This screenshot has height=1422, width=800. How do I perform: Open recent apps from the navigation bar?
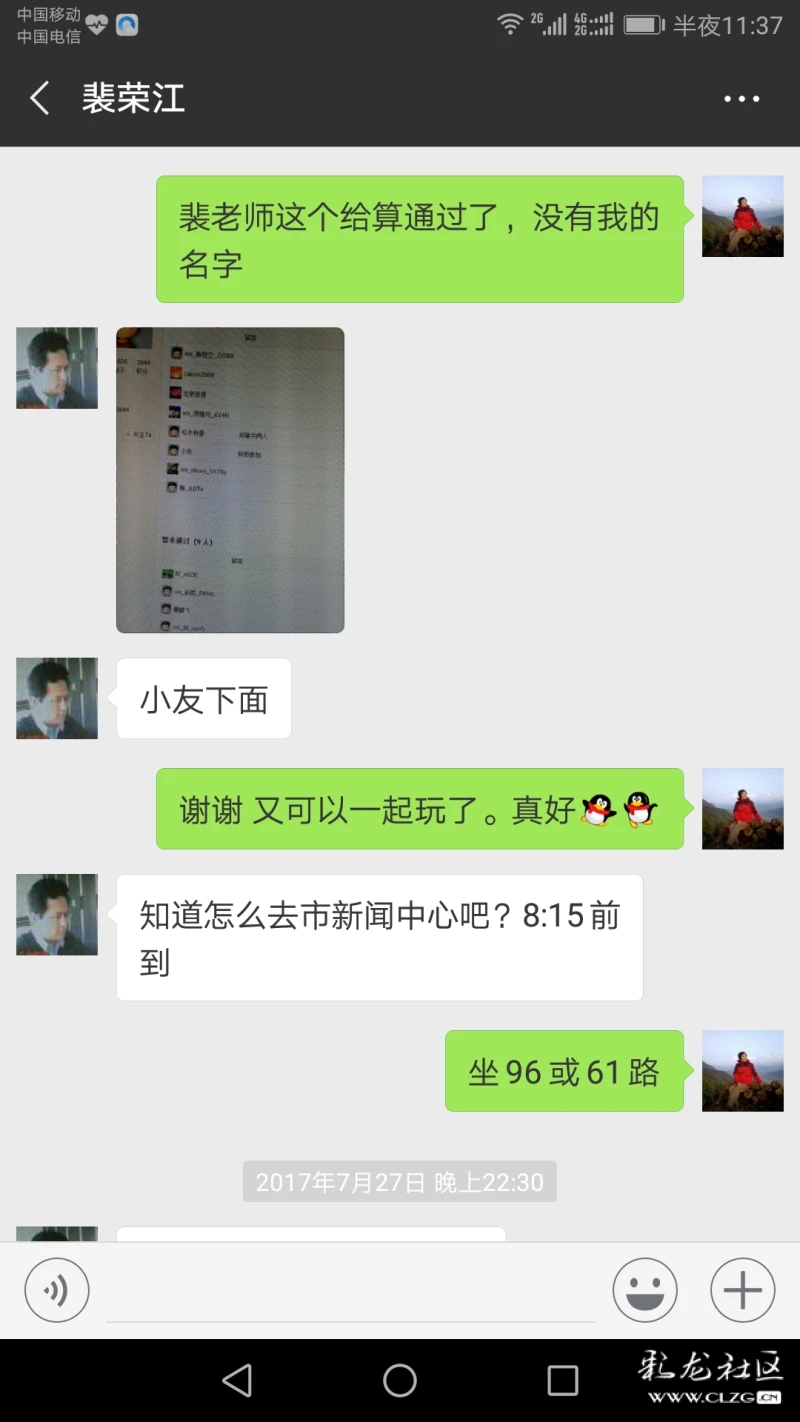pos(562,1381)
